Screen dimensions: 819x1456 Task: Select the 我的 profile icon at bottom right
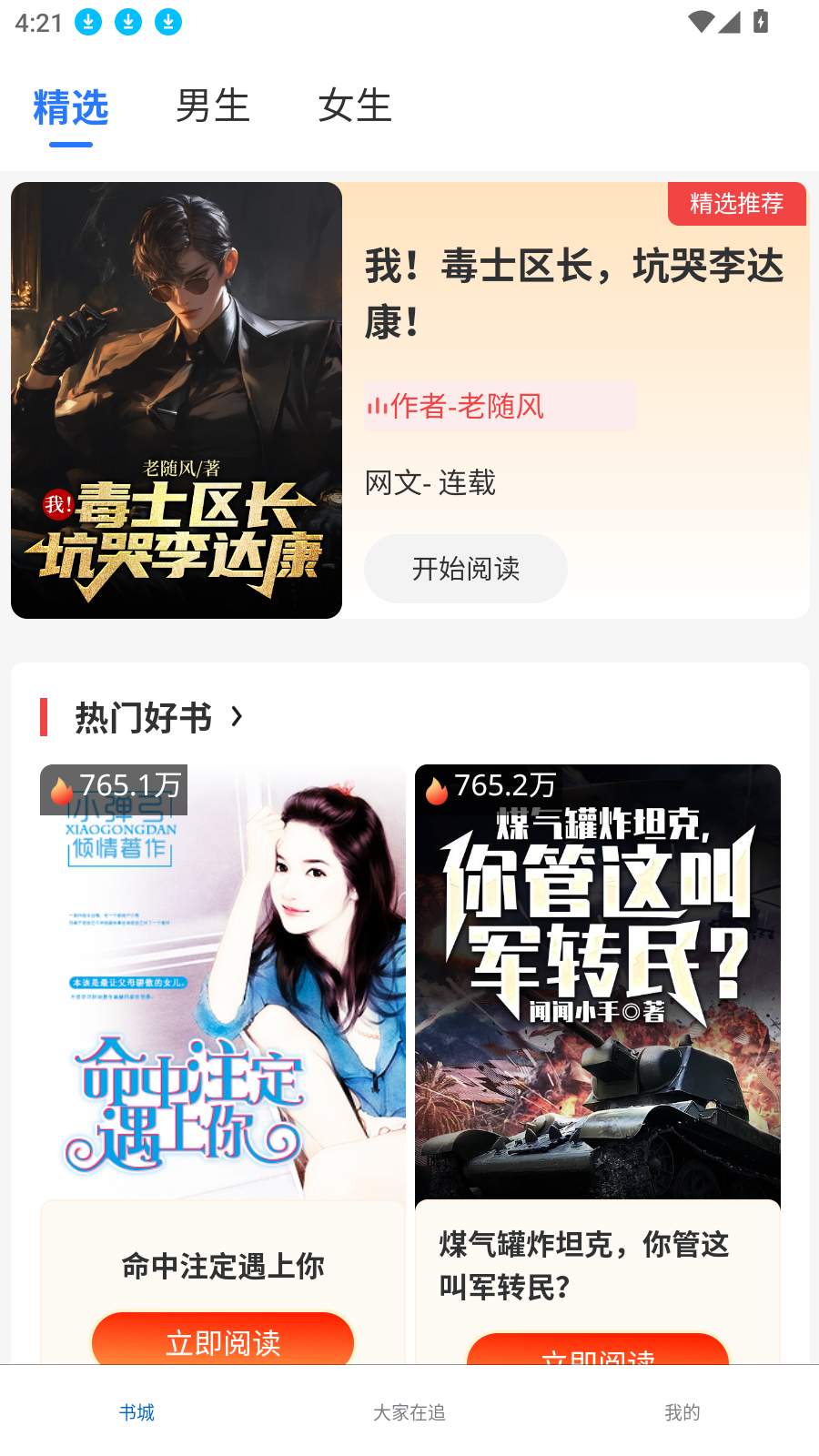682,1411
